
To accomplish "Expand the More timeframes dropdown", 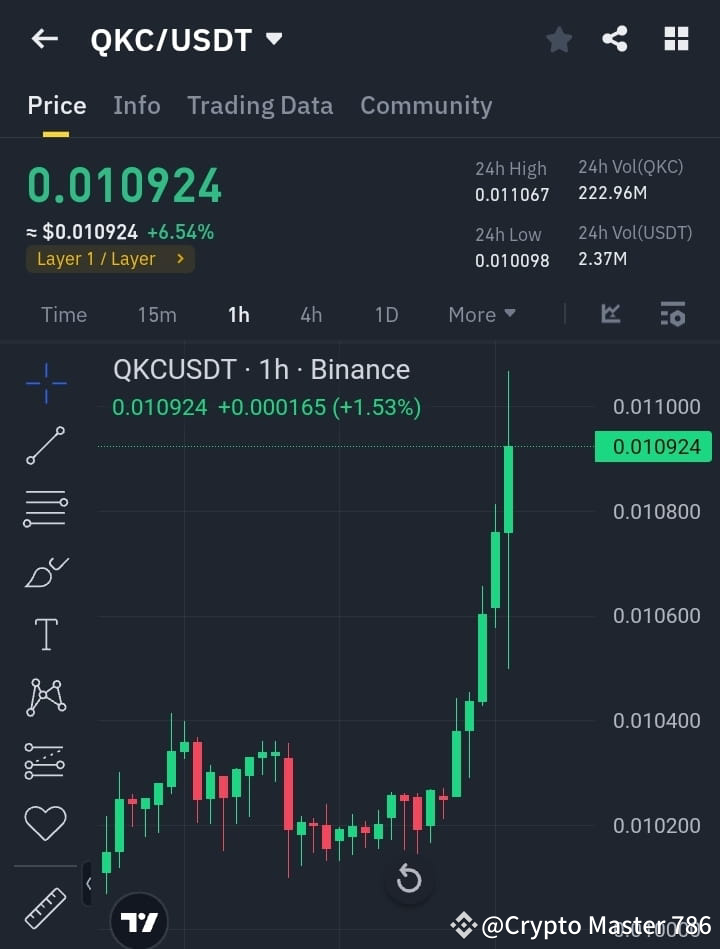I will tap(481, 314).
